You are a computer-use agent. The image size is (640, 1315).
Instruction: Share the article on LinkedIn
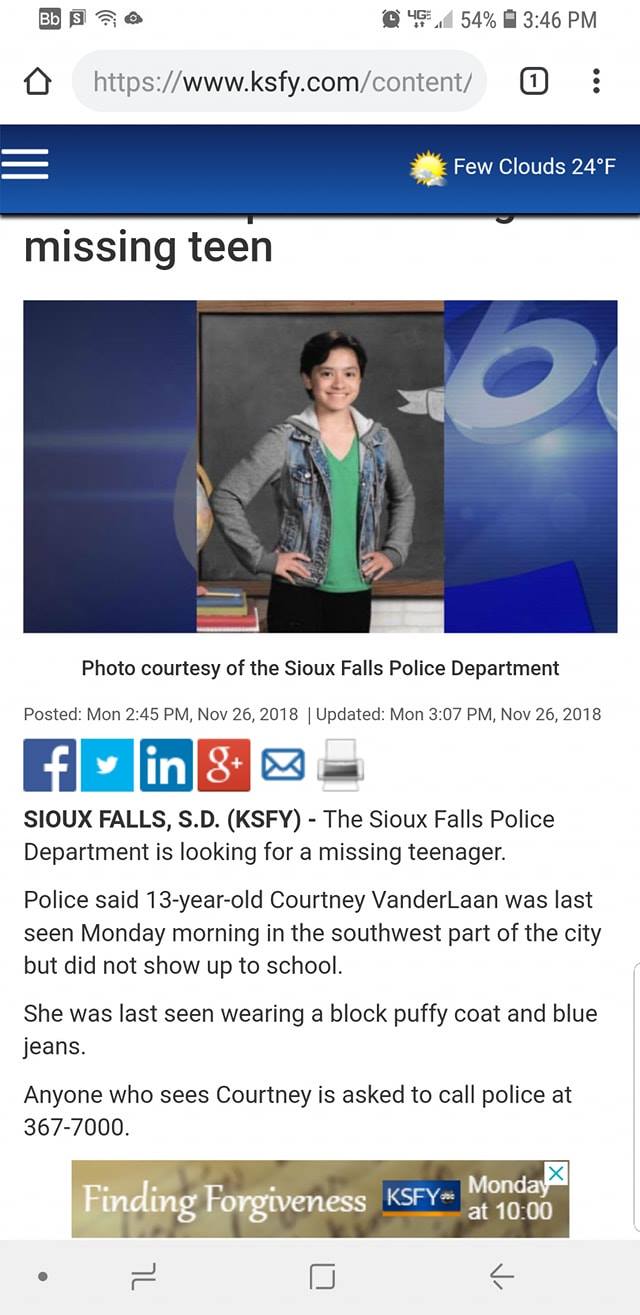(166, 766)
